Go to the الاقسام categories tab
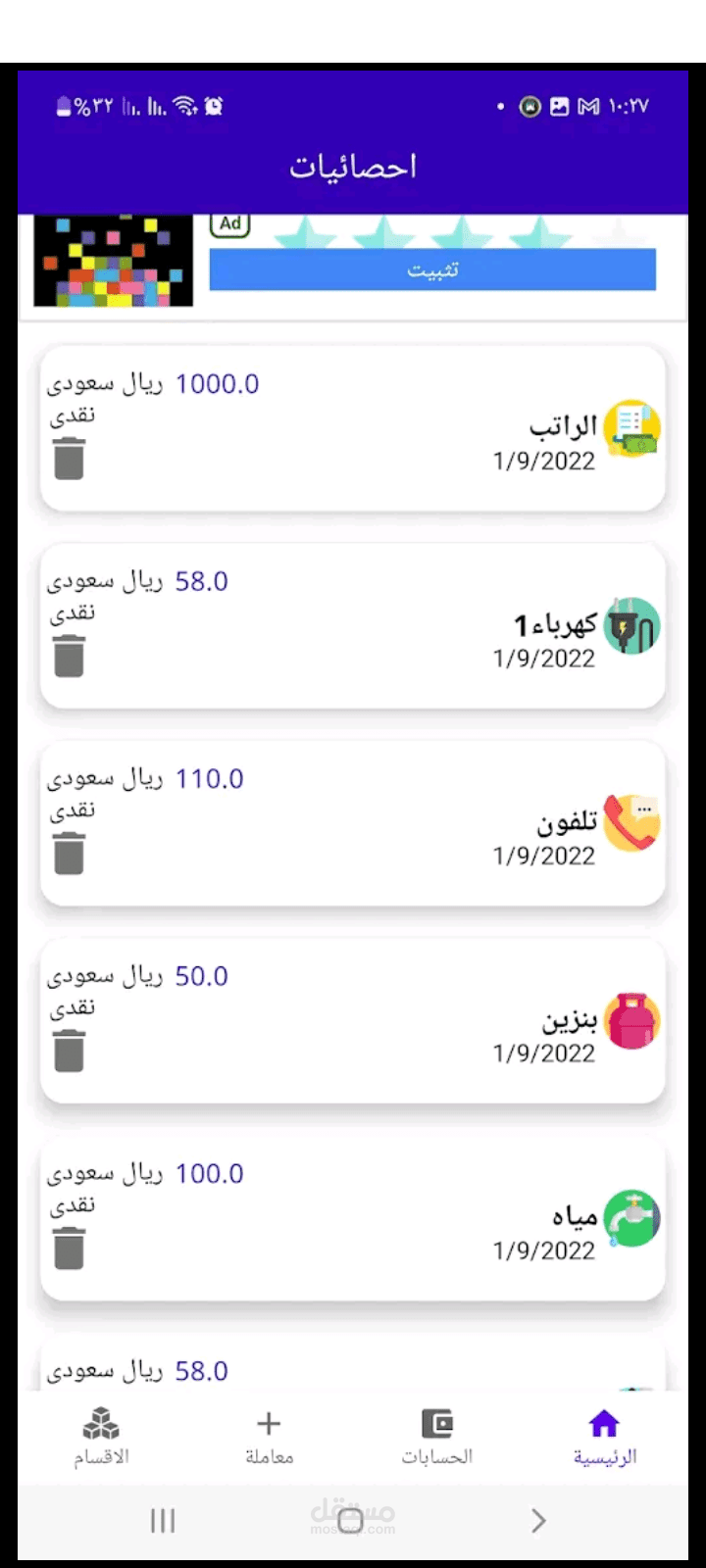The image size is (706, 1568). pos(101,1436)
